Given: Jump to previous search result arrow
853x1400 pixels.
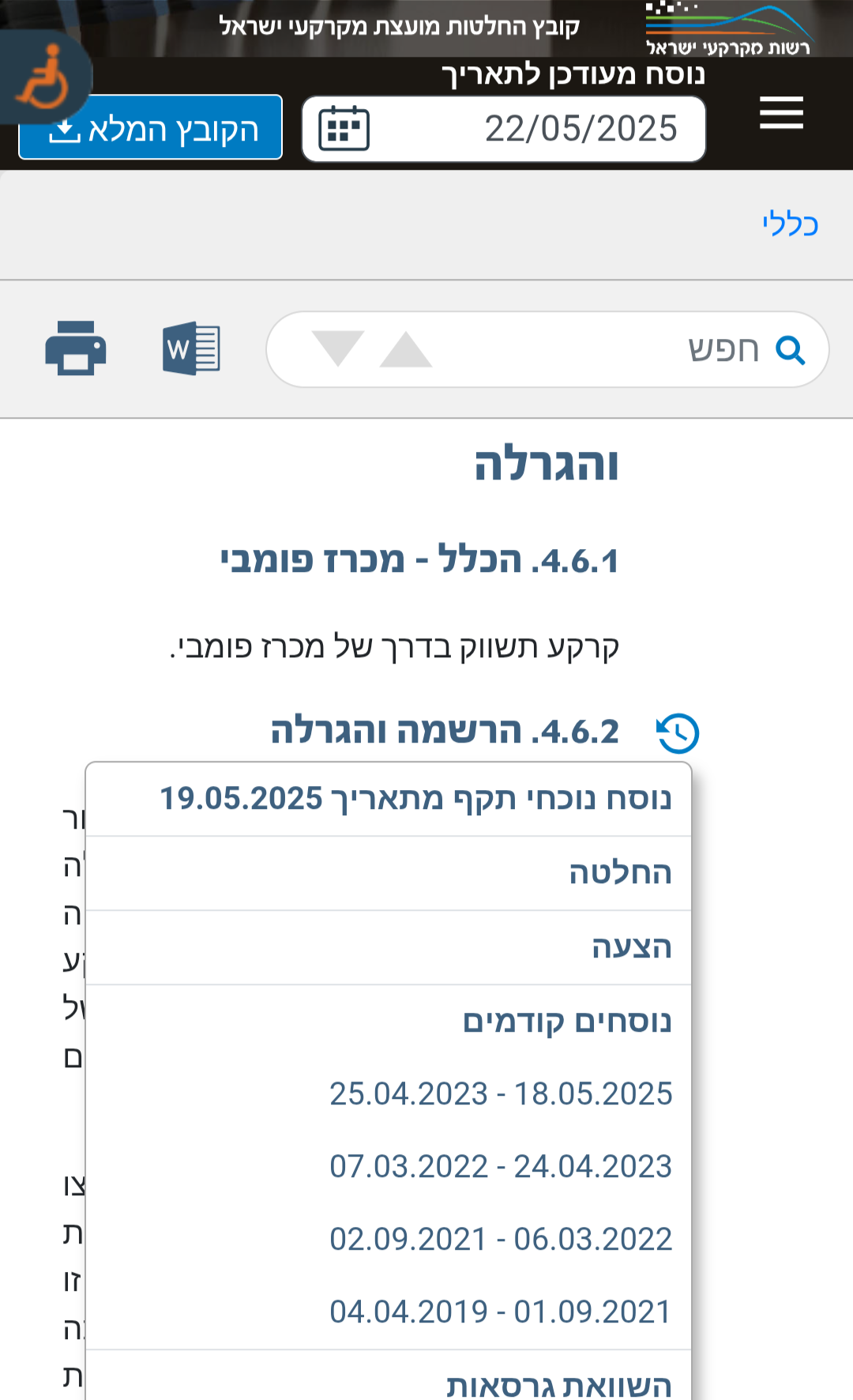Looking at the screenshot, I should [405, 349].
